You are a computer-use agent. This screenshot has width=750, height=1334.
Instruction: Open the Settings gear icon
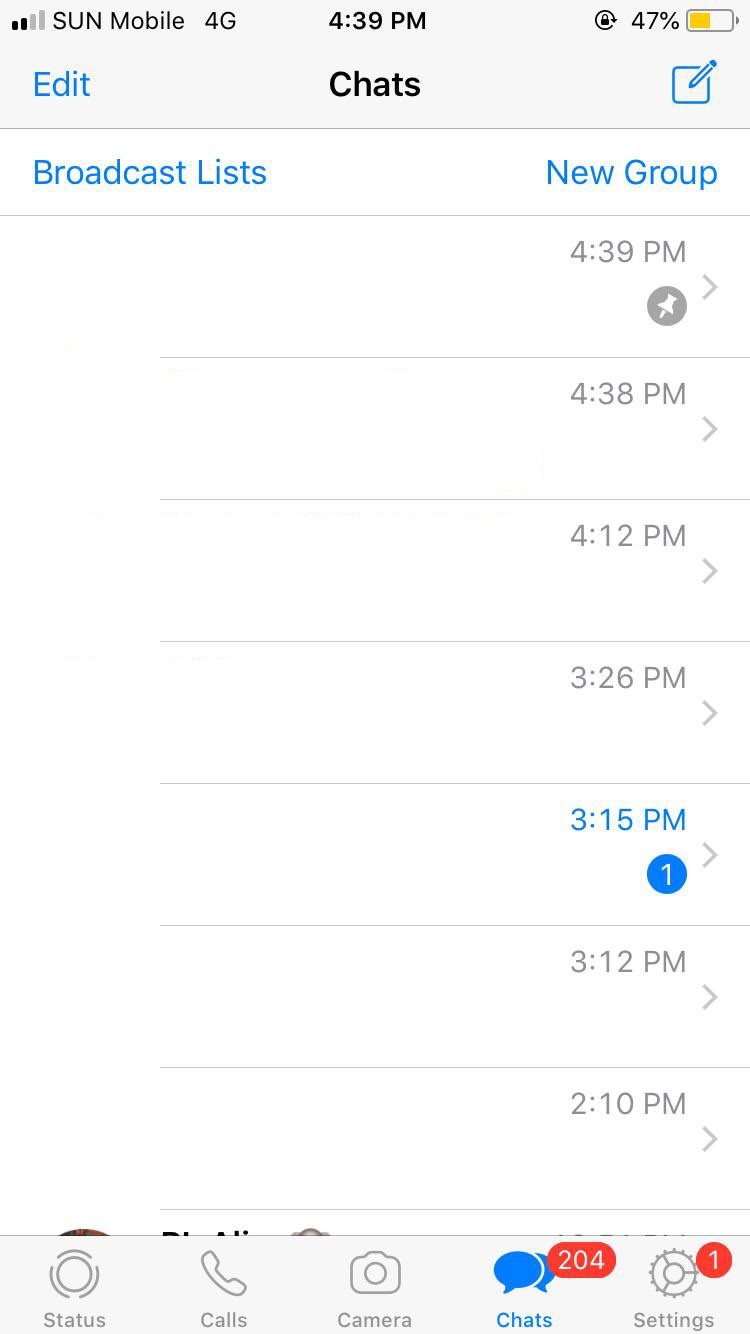click(x=673, y=1272)
